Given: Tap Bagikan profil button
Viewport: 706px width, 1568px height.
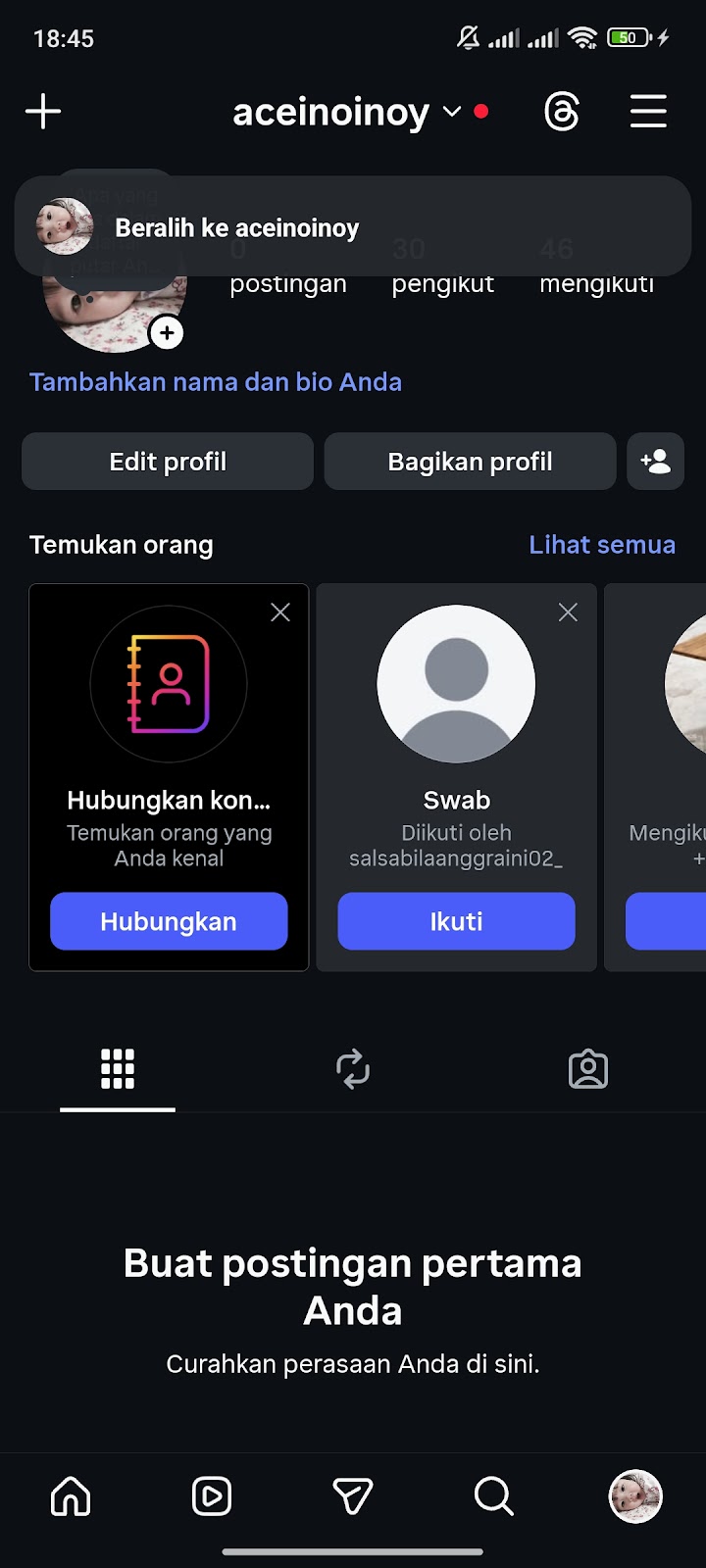Looking at the screenshot, I should (x=470, y=462).
